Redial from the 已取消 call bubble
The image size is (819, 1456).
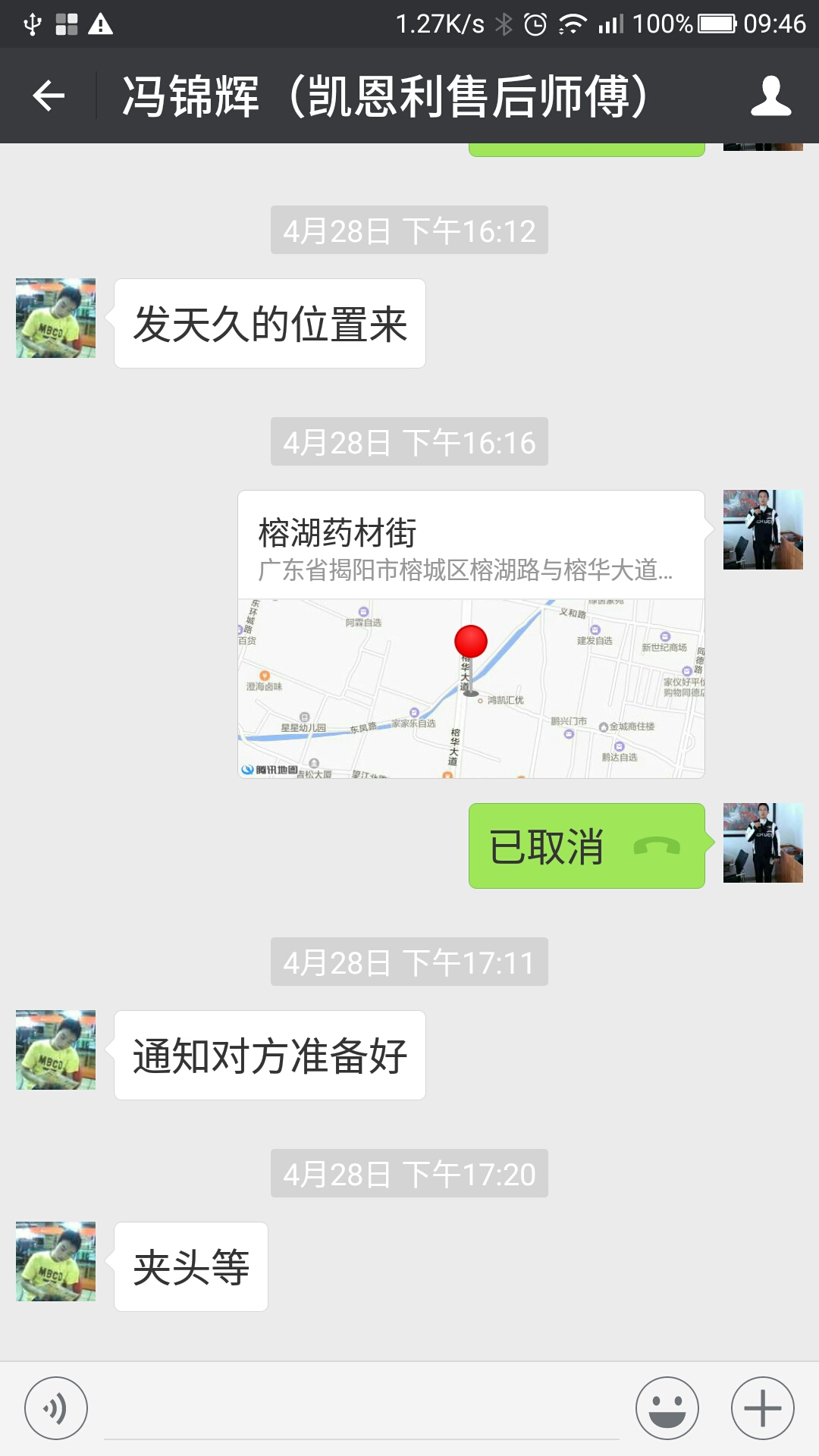(x=586, y=846)
